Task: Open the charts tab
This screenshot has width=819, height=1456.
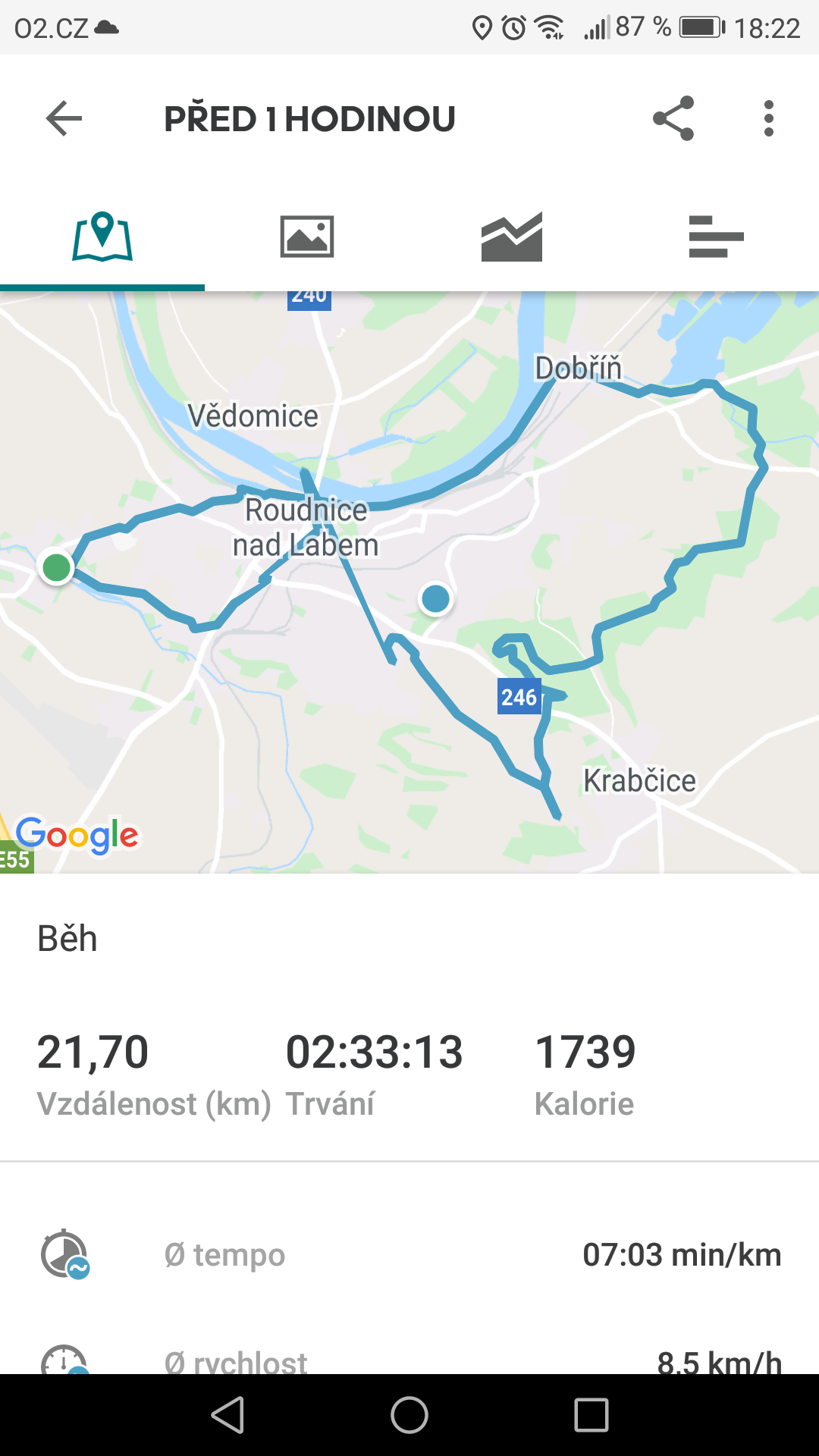Action: coord(512,237)
